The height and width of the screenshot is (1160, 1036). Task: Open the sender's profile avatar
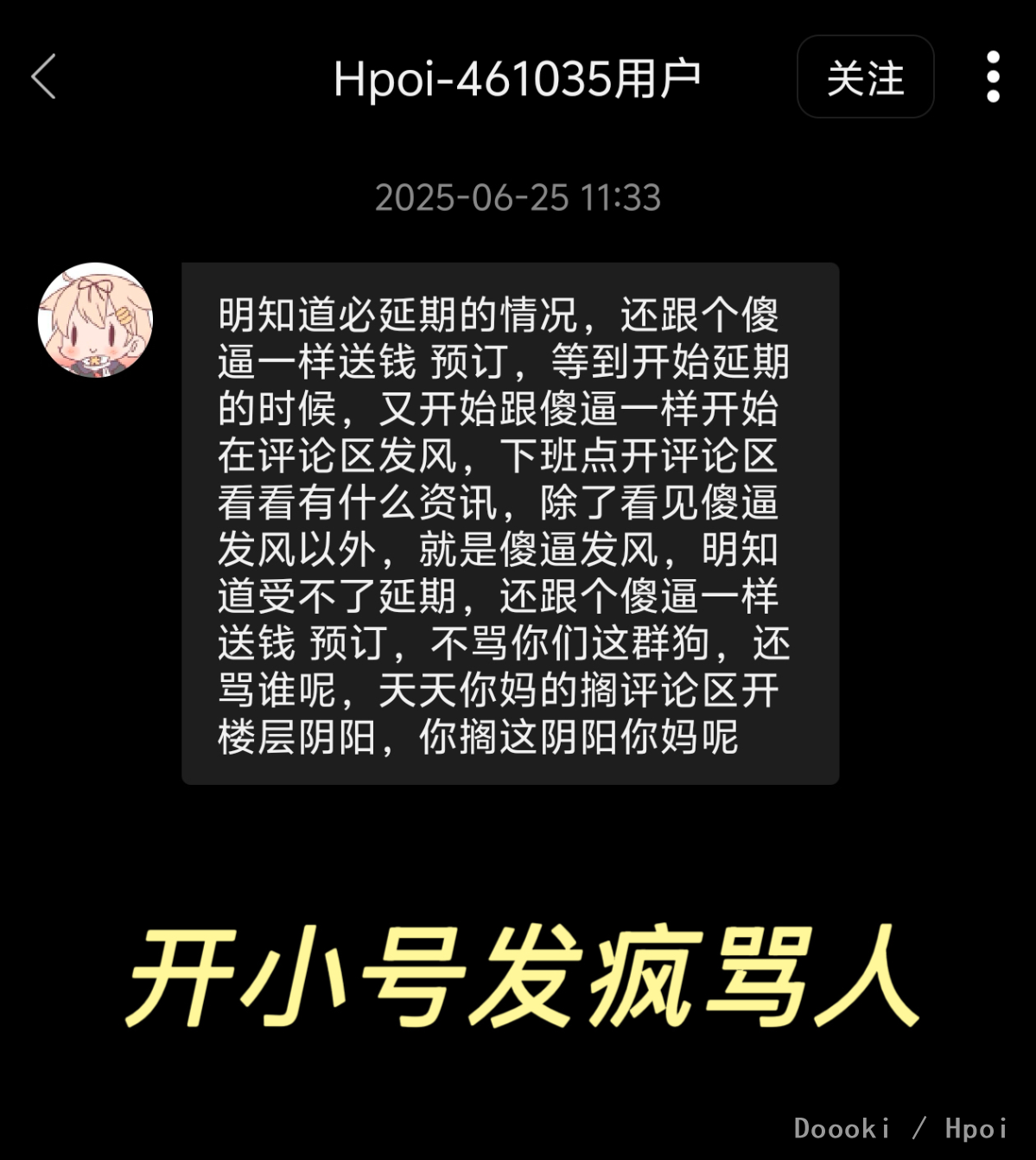click(95, 320)
